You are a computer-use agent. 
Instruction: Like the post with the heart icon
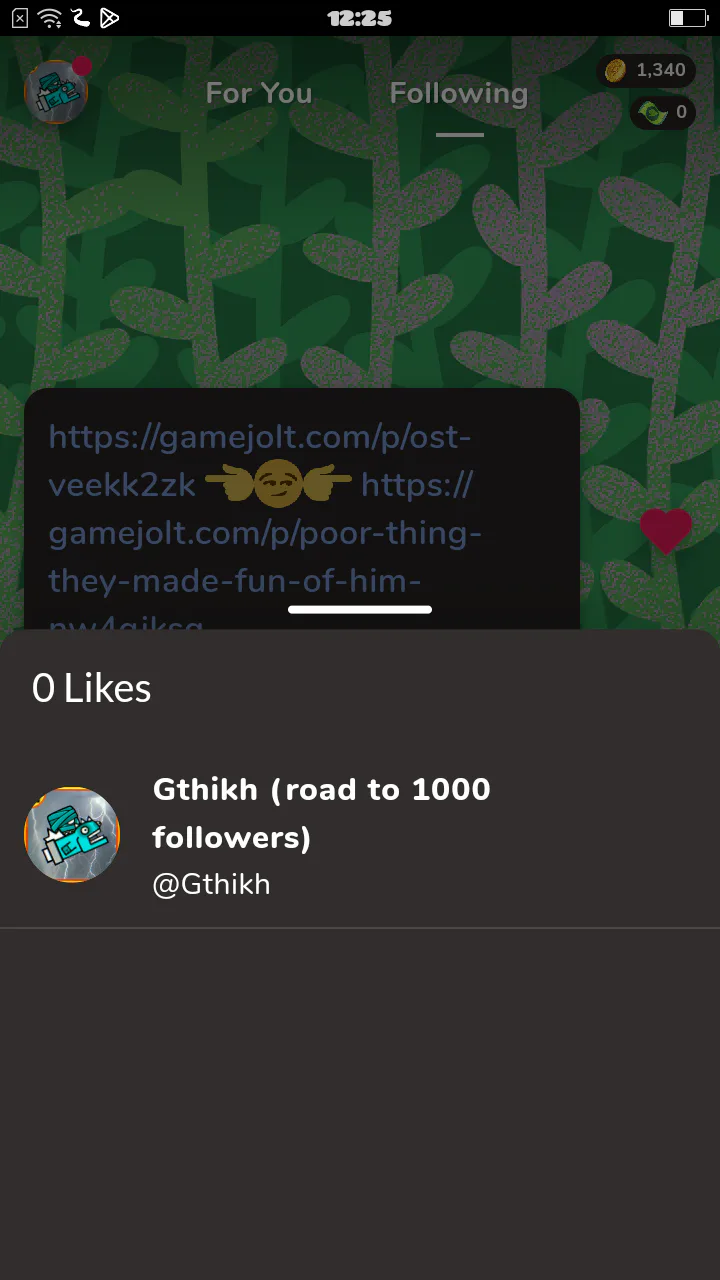tap(666, 530)
